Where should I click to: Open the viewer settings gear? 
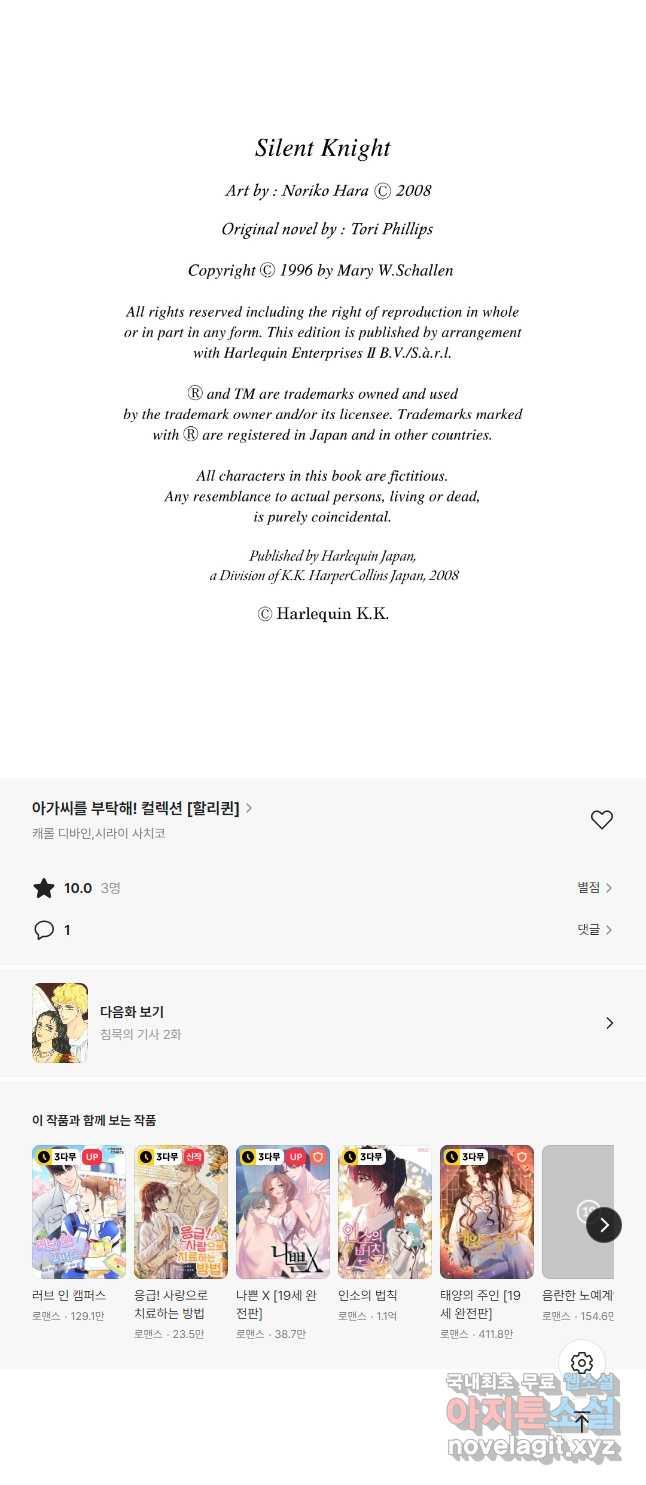point(582,1362)
